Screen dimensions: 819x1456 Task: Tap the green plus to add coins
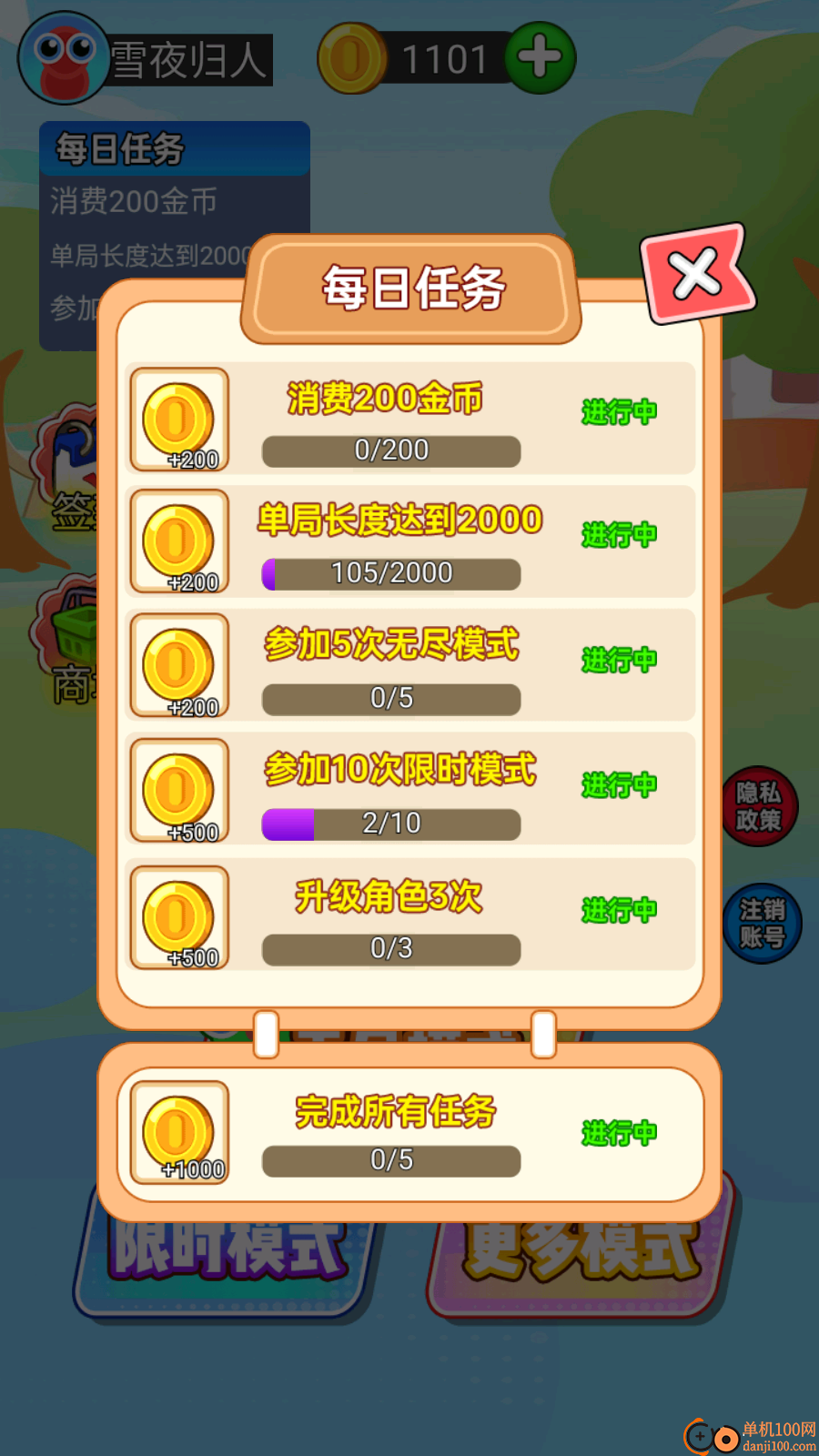click(540, 58)
